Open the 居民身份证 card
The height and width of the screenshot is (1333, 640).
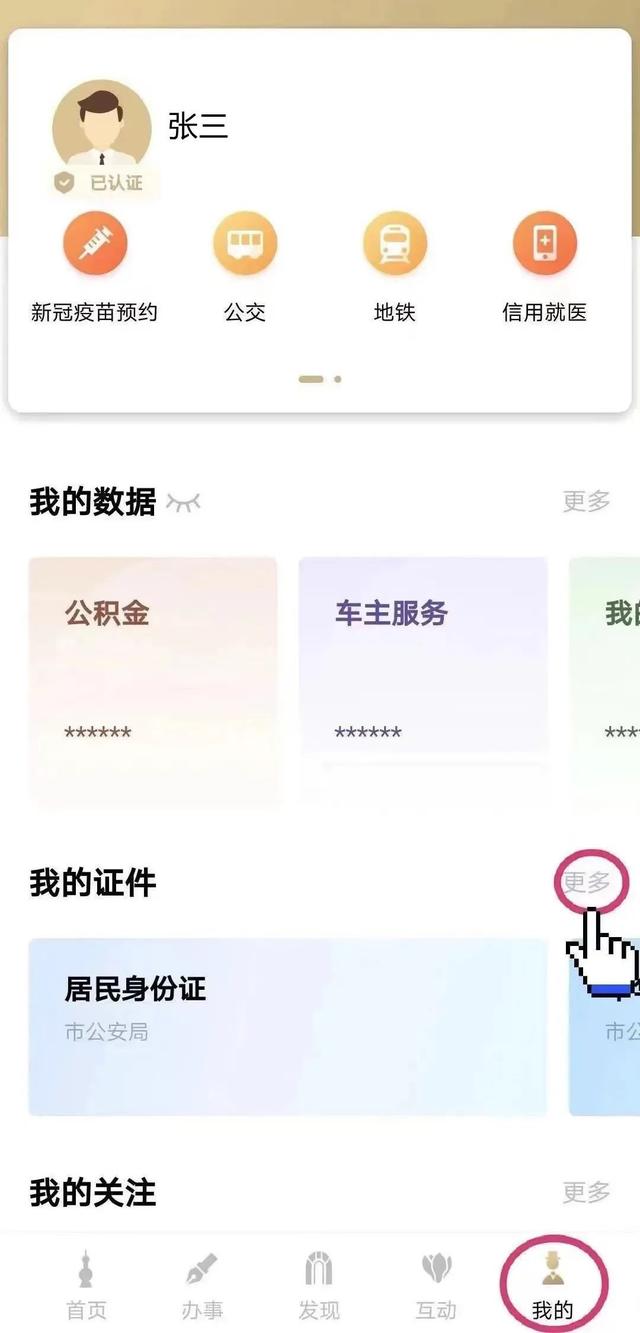(x=287, y=1027)
